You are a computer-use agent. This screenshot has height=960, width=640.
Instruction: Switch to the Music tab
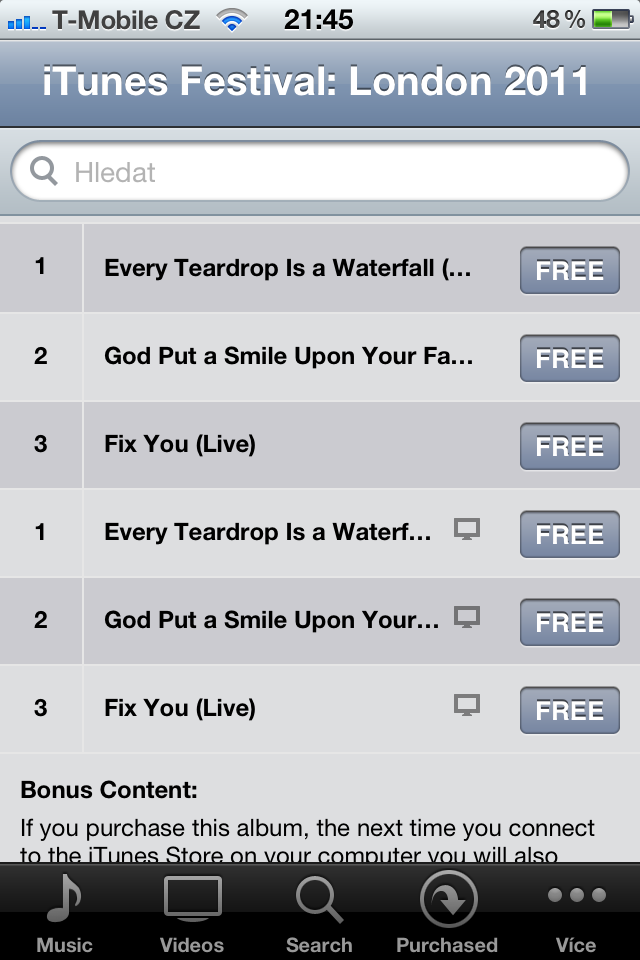(x=64, y=912)
